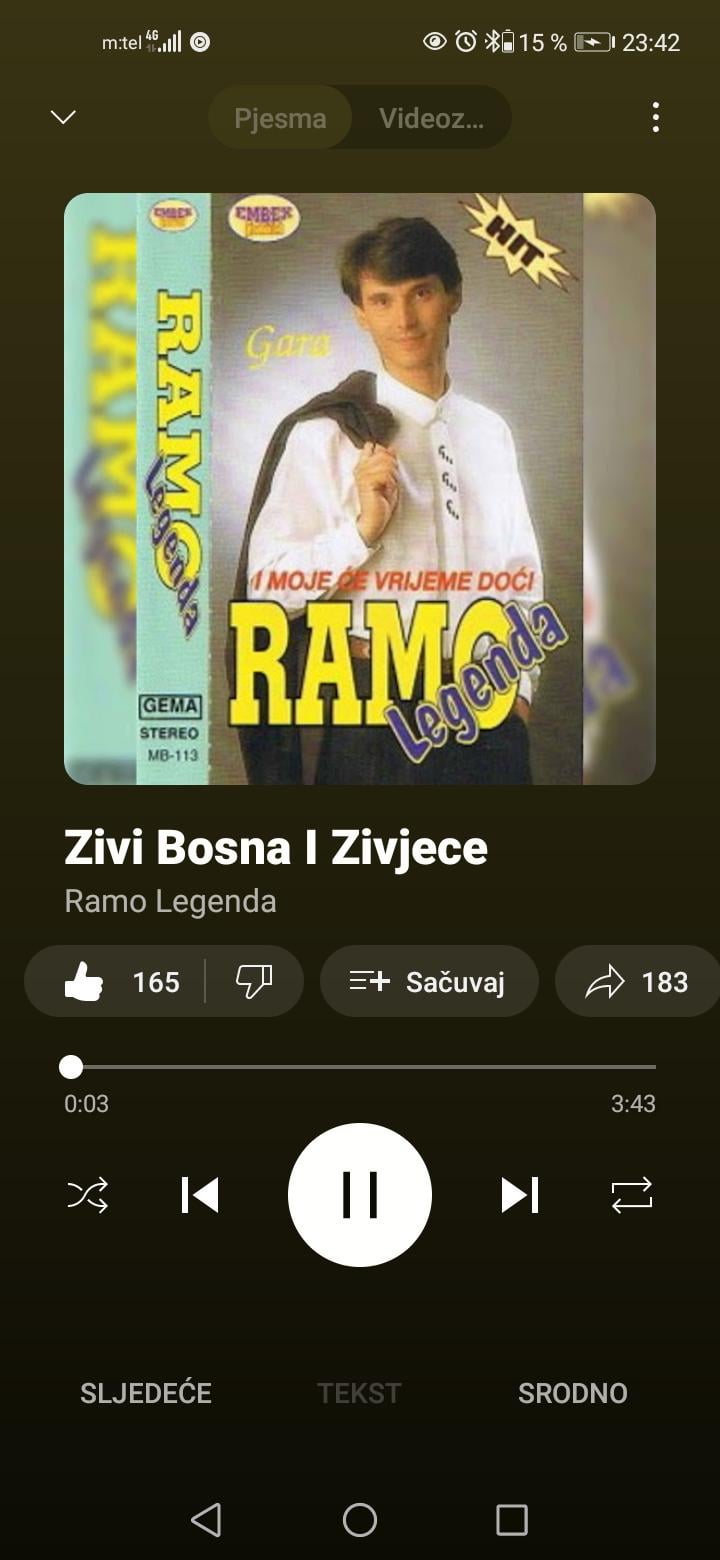
Task: Tap the playback progress bar
Action: pos(360,1067)
